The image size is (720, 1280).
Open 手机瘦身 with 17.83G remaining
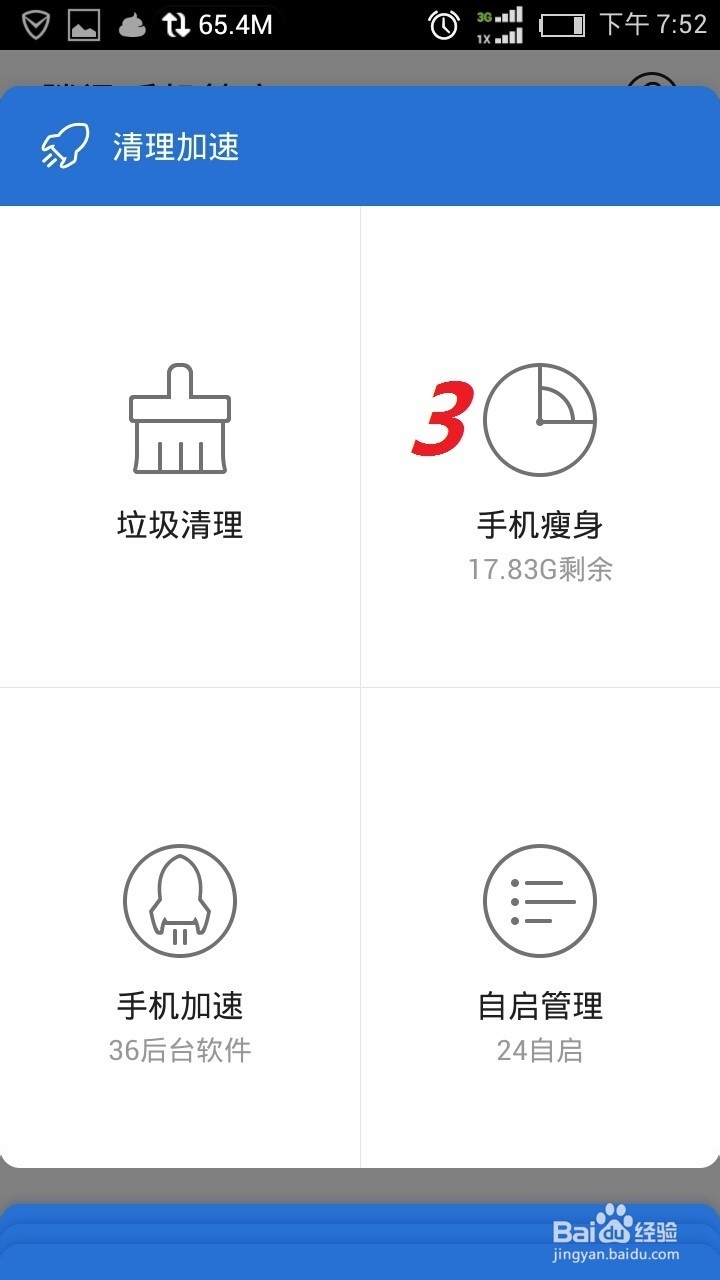tap(541, 447)
